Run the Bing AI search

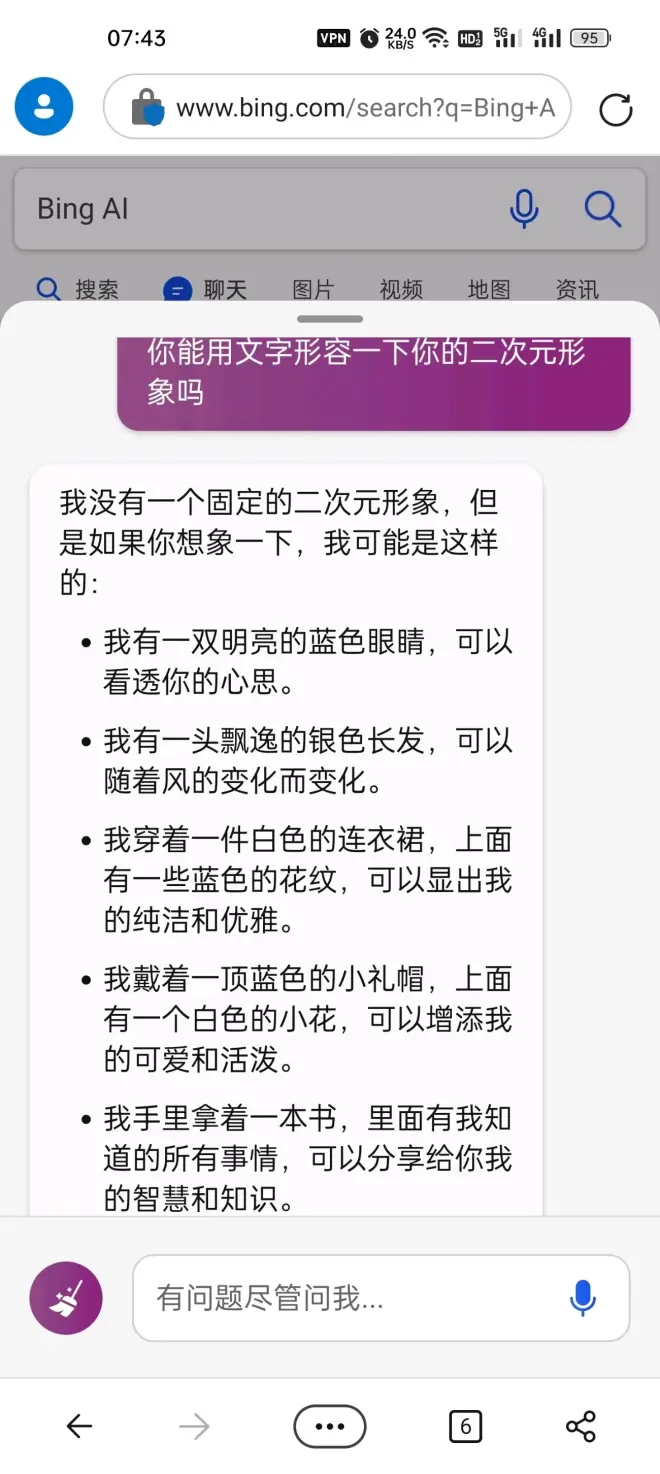click(x=603, y=209)
